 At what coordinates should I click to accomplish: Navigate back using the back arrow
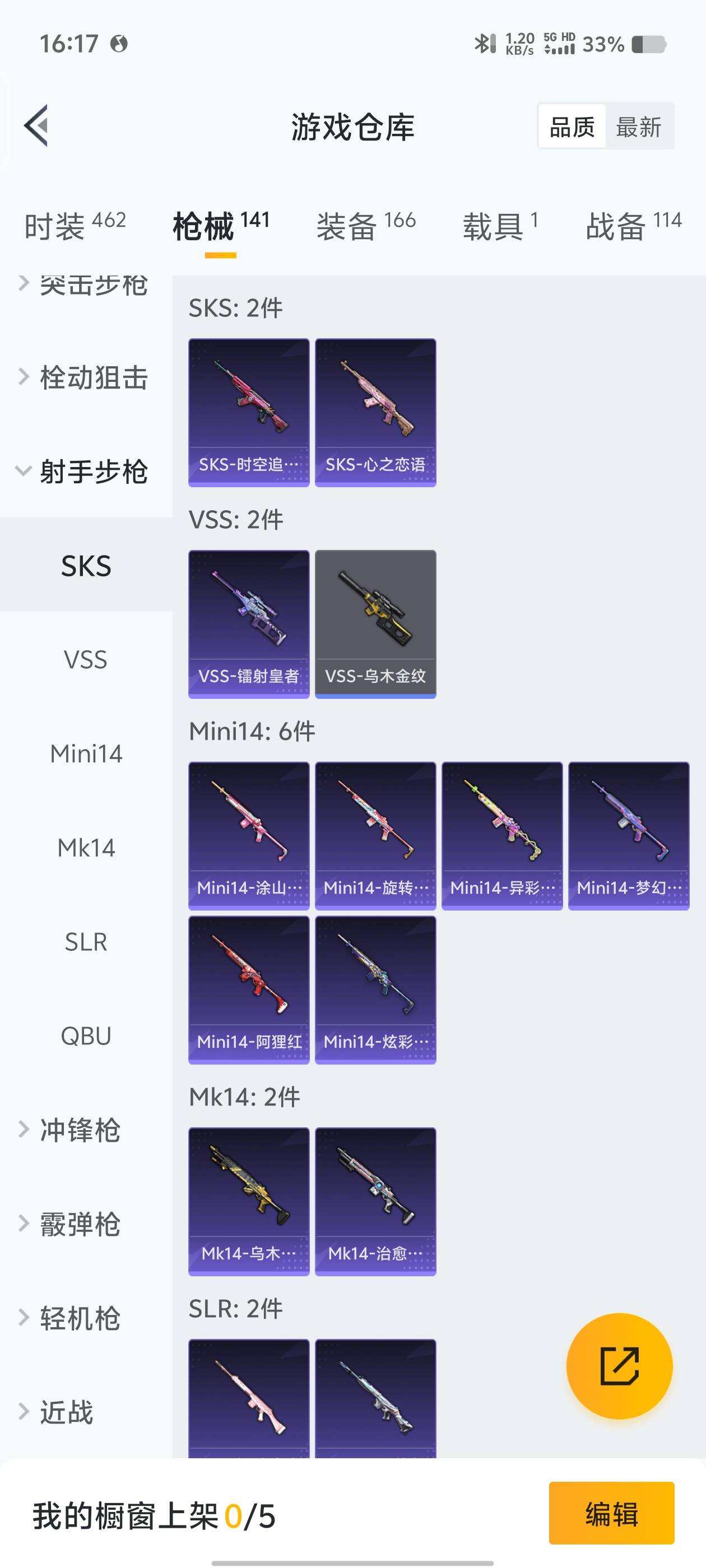point(35,127)
